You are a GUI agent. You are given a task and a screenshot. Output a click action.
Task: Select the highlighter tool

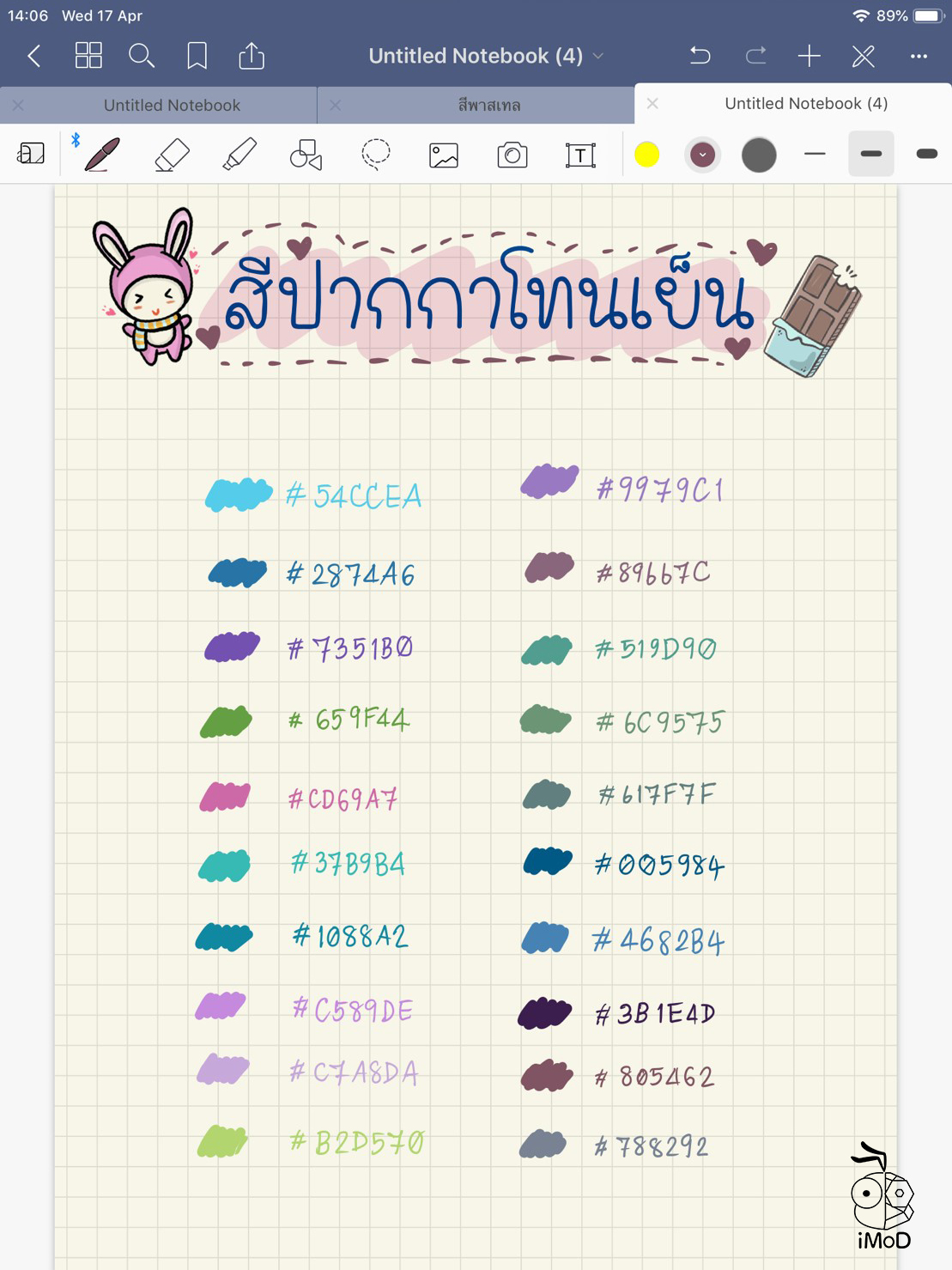point(240,155)
